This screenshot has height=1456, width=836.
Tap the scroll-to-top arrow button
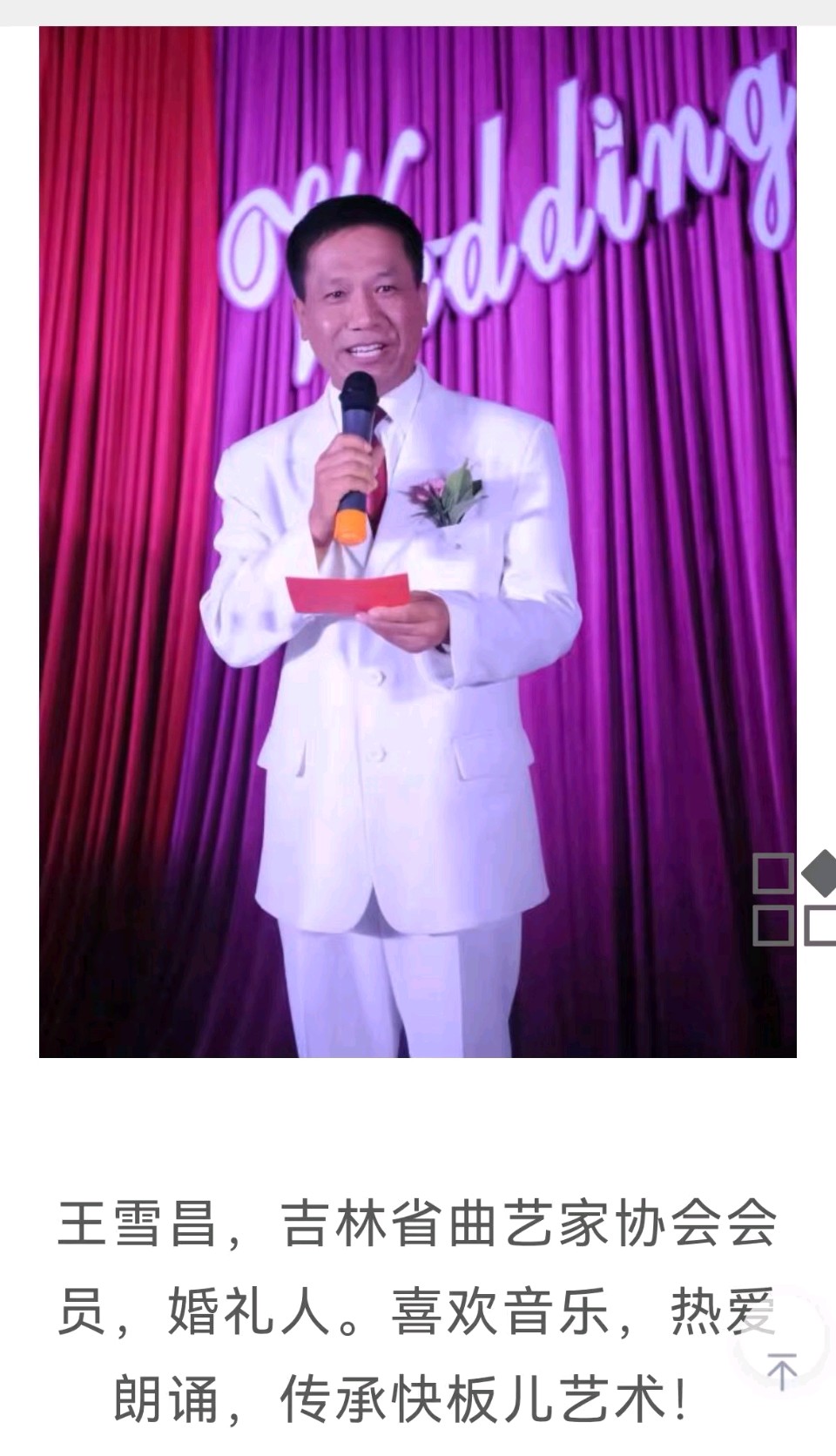[x=781, y=1372]
